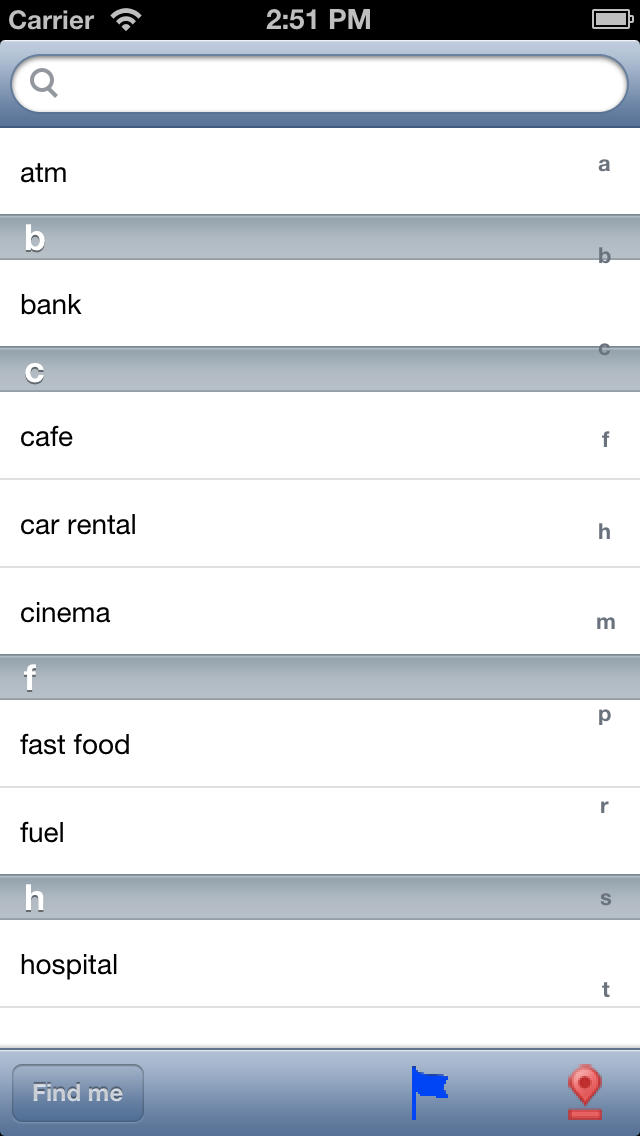Choose fast food from the list
This screenshot has width=640, height=1136.
coord(320,744)
